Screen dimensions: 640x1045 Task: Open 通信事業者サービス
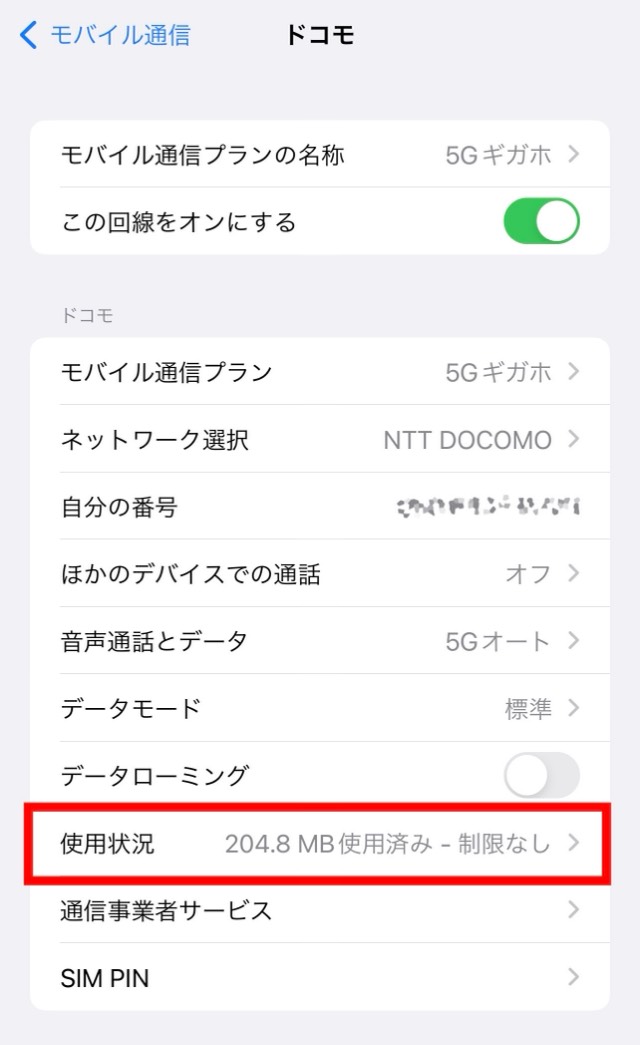click(x=320, y=910)
